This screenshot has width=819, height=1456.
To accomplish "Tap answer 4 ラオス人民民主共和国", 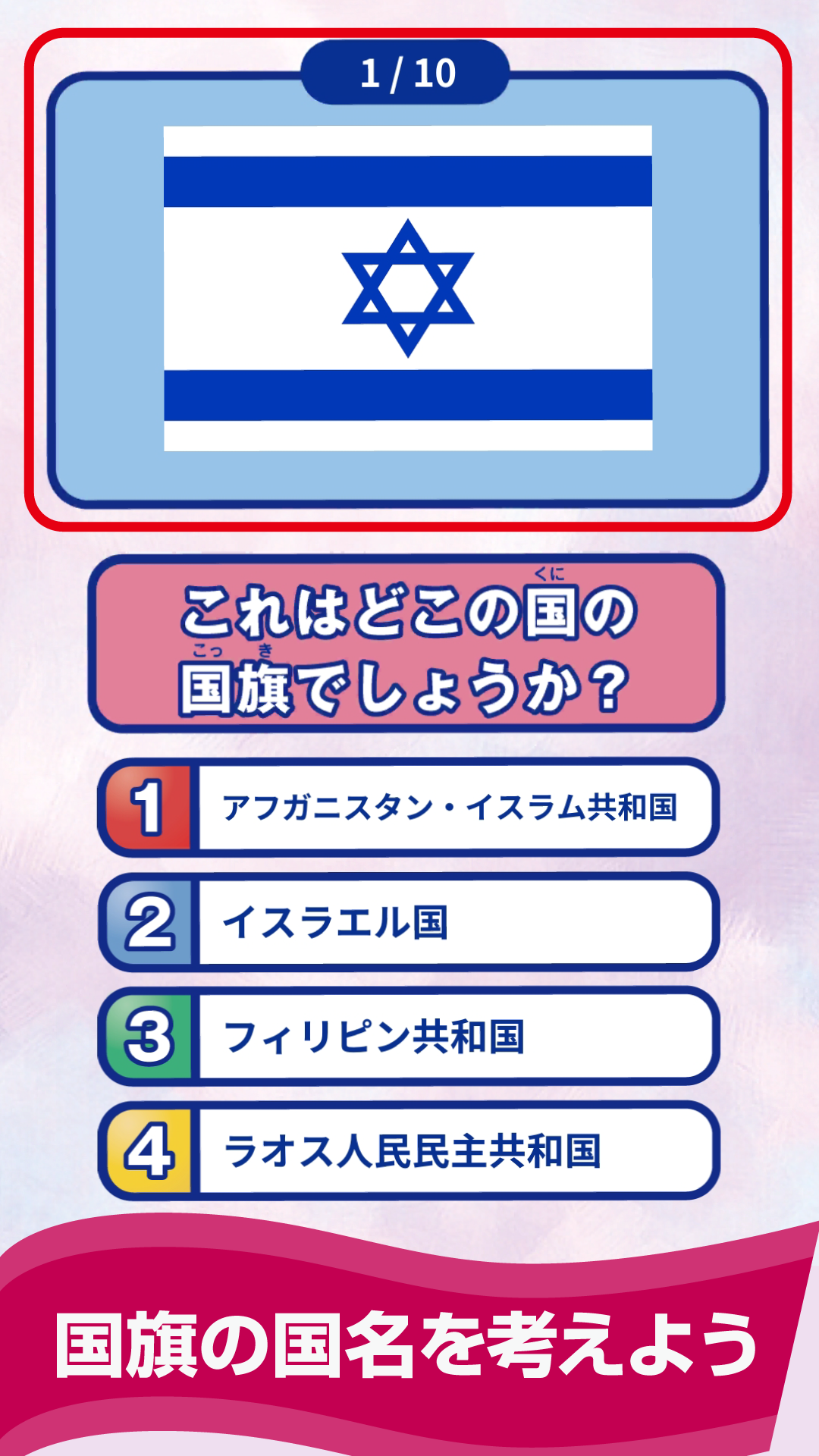I will [409, 1151].
